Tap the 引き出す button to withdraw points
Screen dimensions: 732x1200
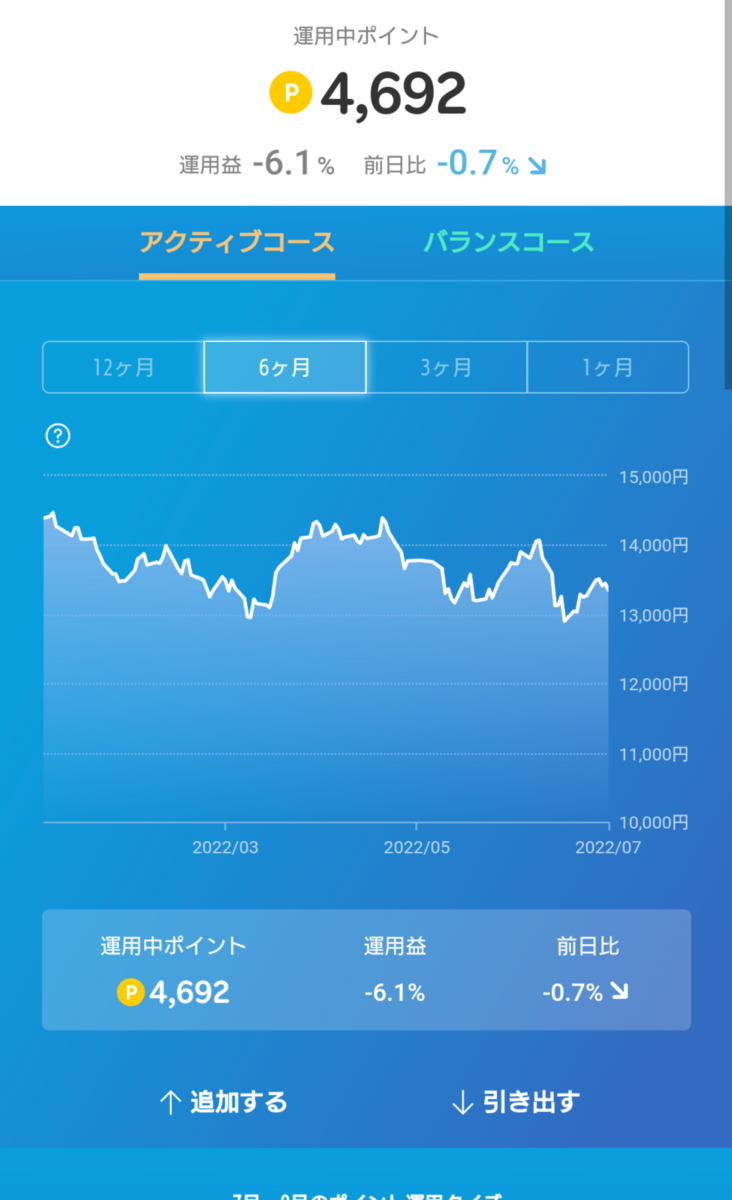515,1101
